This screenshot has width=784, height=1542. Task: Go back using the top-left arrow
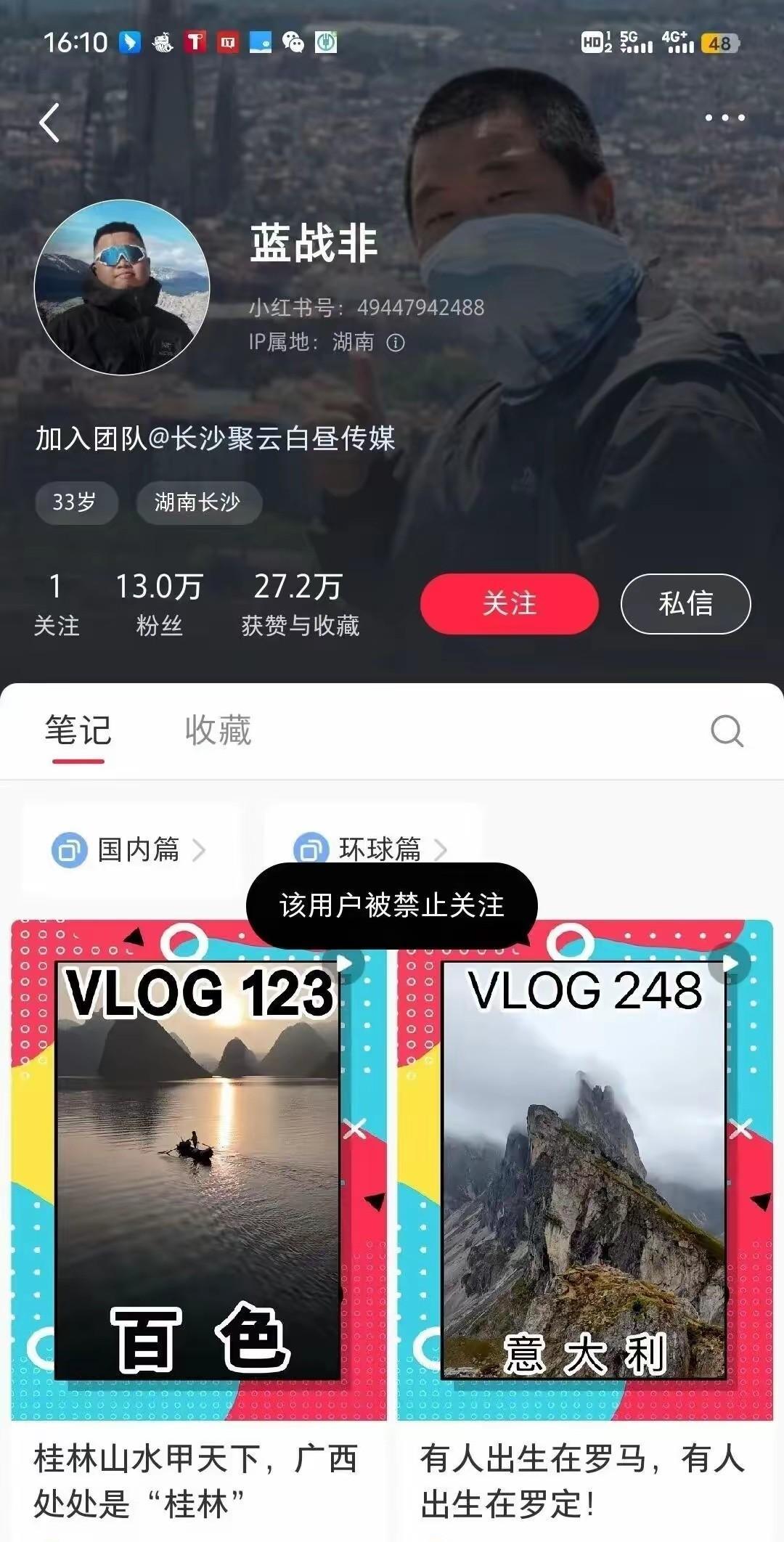pos(49,122)
